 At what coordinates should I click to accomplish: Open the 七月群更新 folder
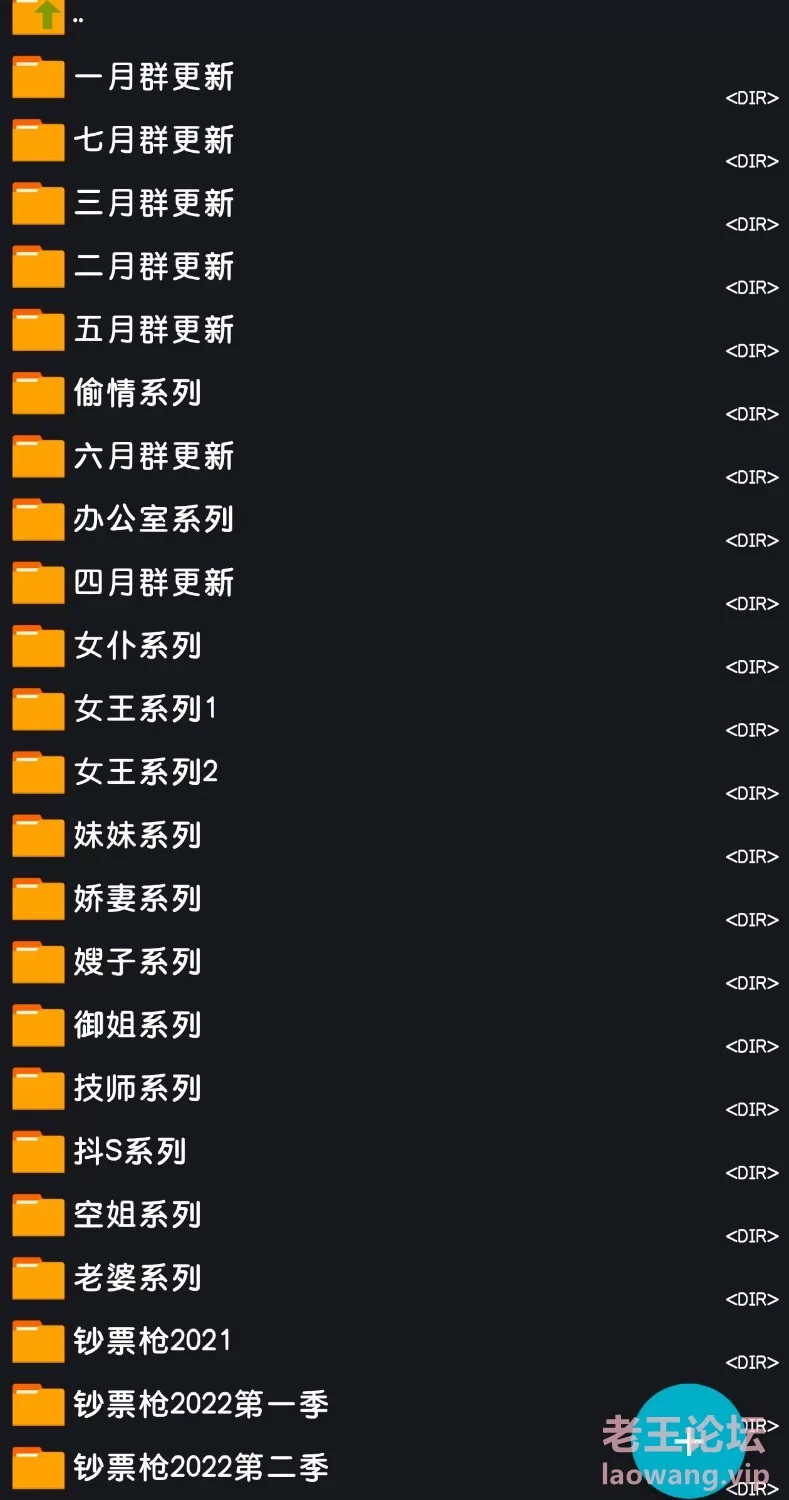click(x=394, y=140)
